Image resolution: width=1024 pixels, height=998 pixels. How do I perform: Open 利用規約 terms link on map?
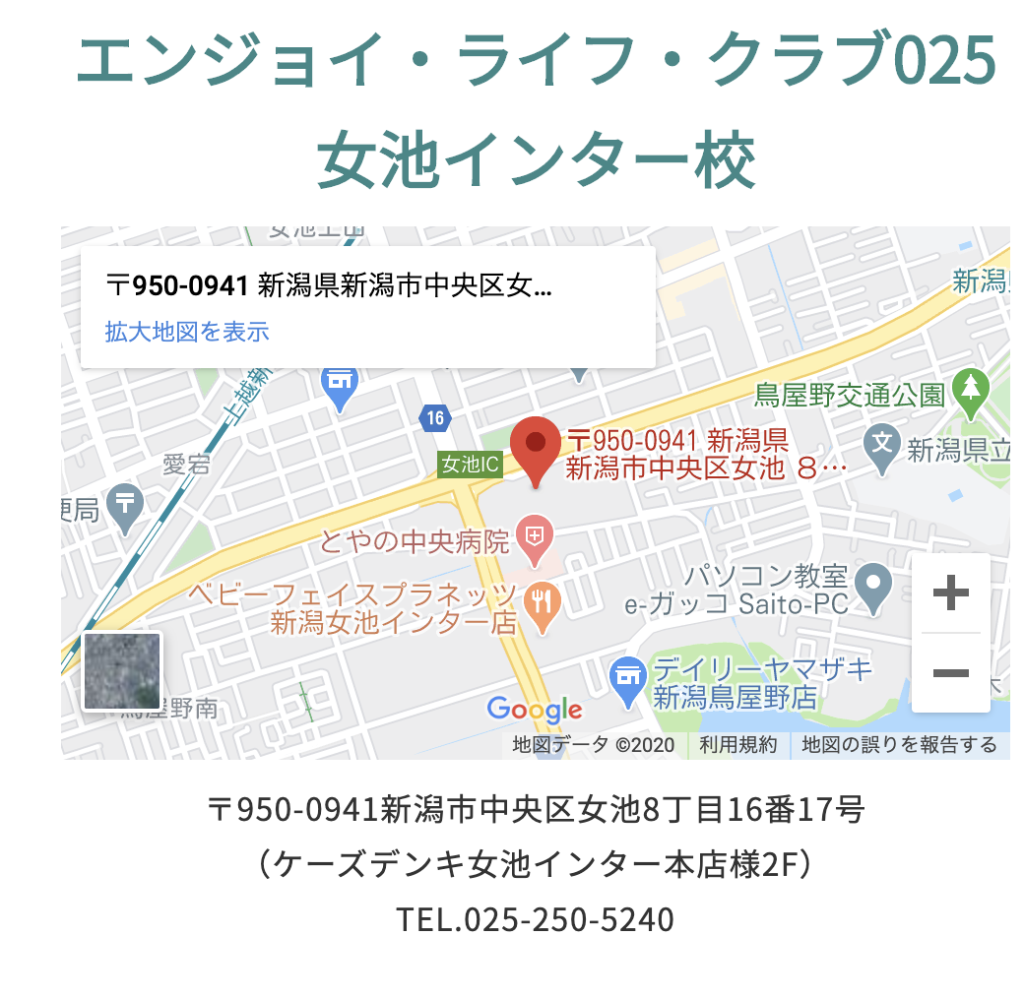click(x=737, y=745)
